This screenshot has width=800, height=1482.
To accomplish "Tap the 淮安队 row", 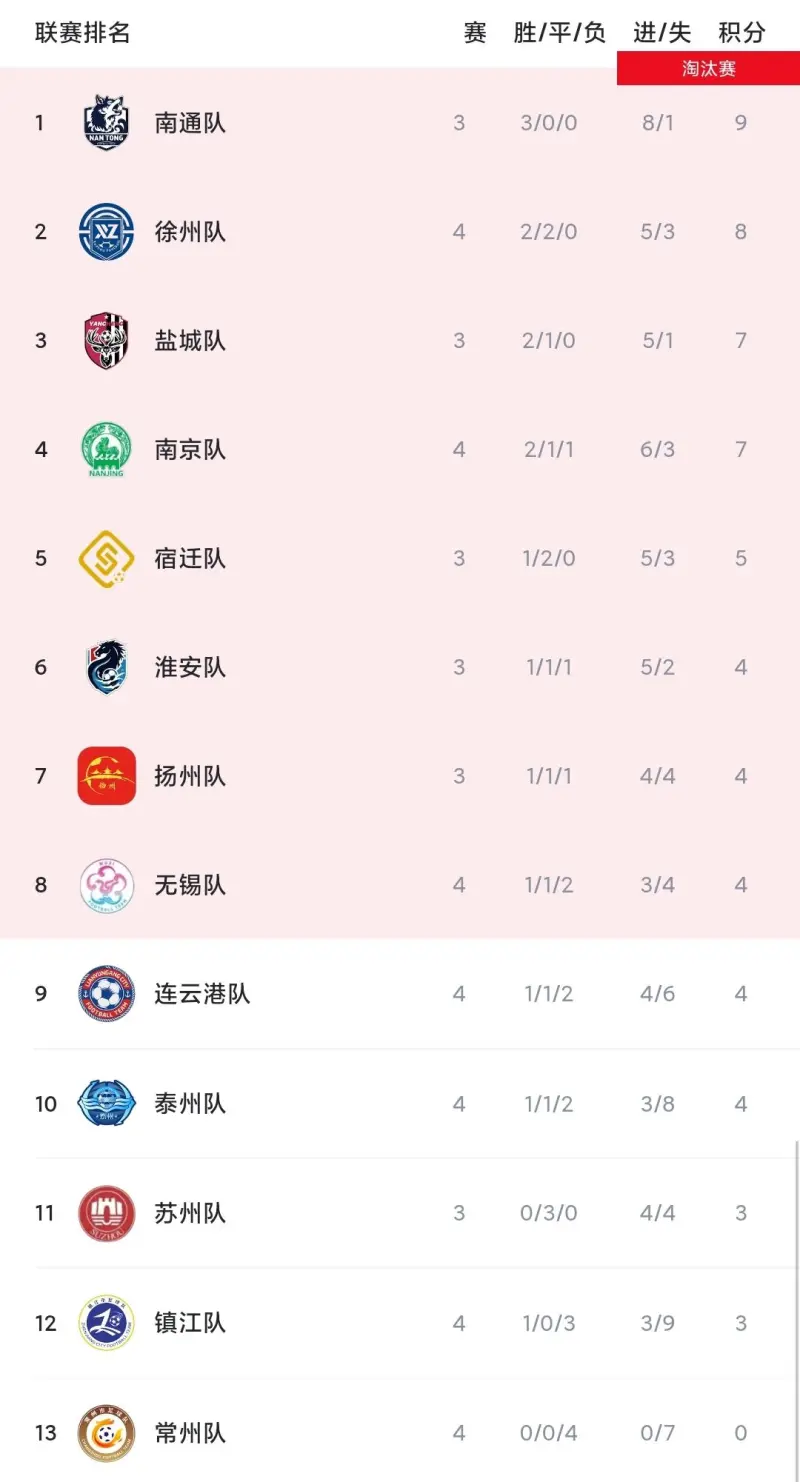I will [x=400, y=667].
